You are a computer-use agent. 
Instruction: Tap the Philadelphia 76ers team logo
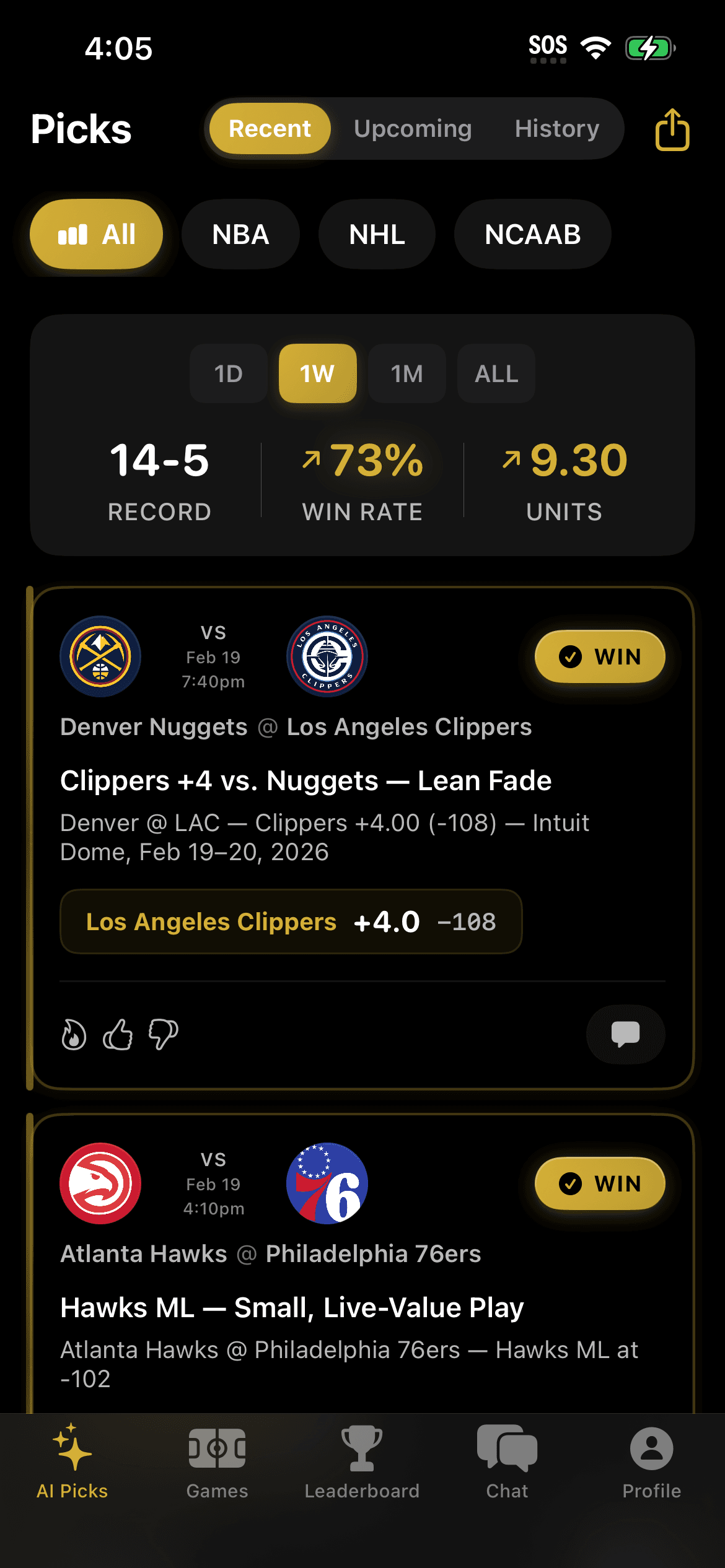(x=327, y=1183)
